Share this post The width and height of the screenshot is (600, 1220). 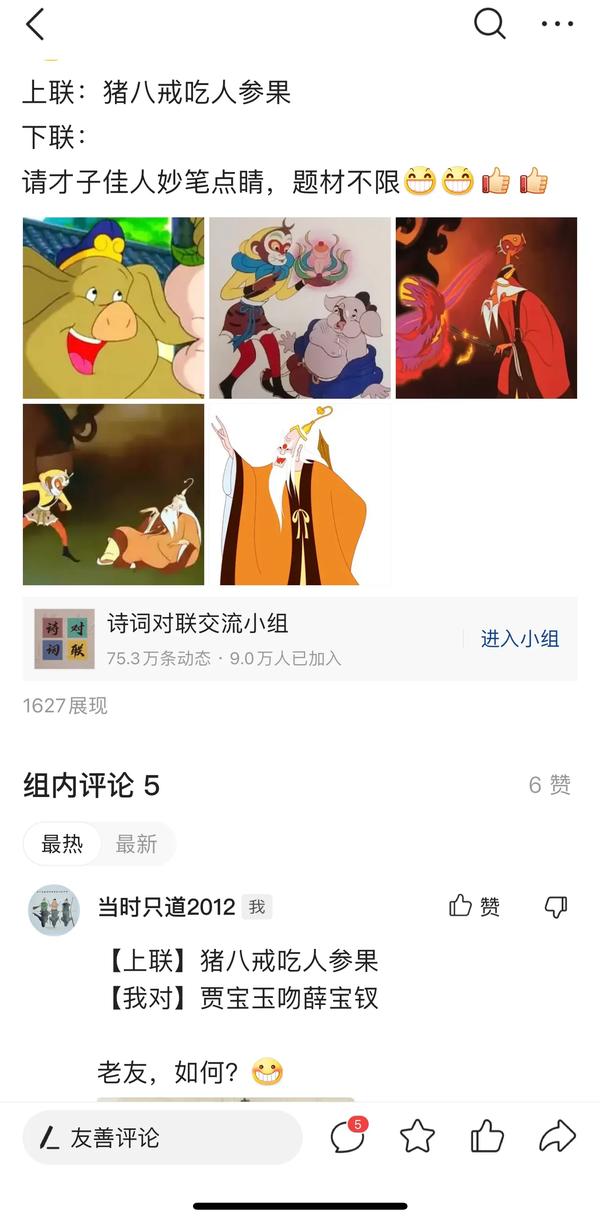click(x=557, y=1137)
